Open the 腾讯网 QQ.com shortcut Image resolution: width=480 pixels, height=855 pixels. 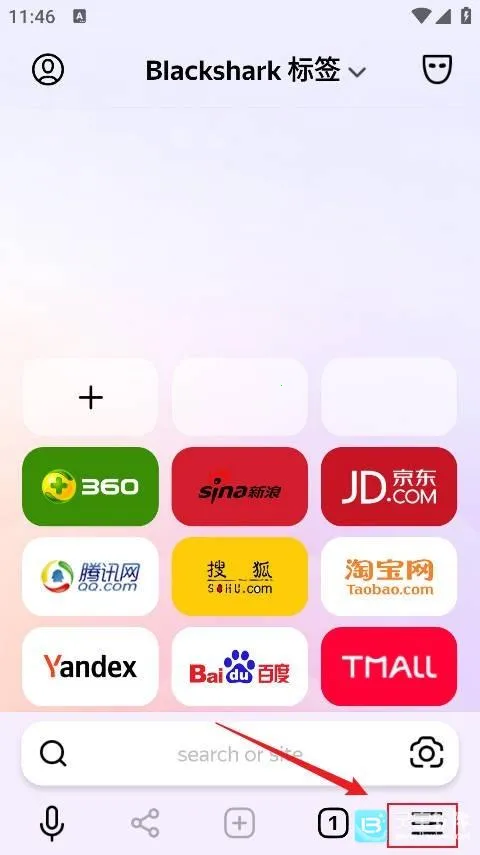click(x=91, y=576)
